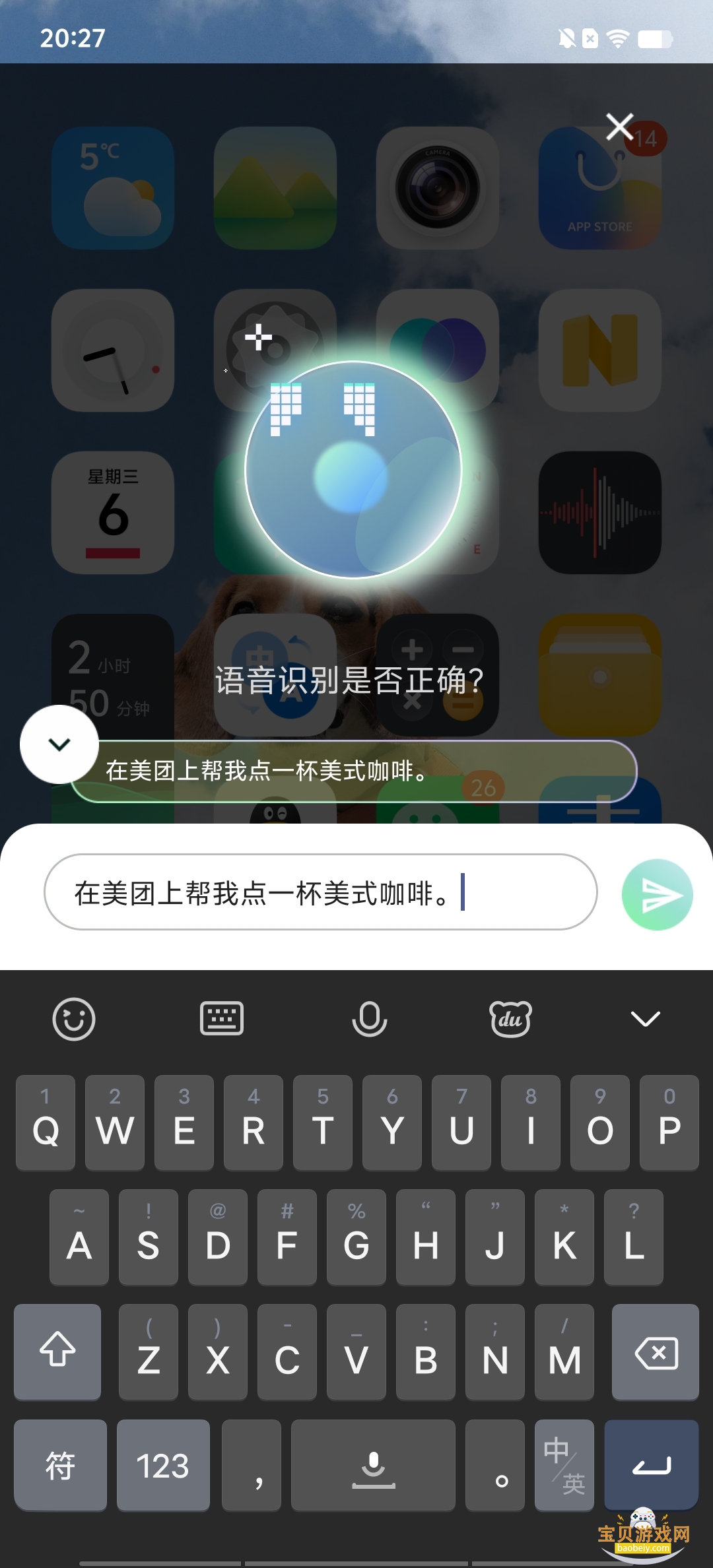Tap the voice assistant orb

pyautogui.click(x=353, y=470)
